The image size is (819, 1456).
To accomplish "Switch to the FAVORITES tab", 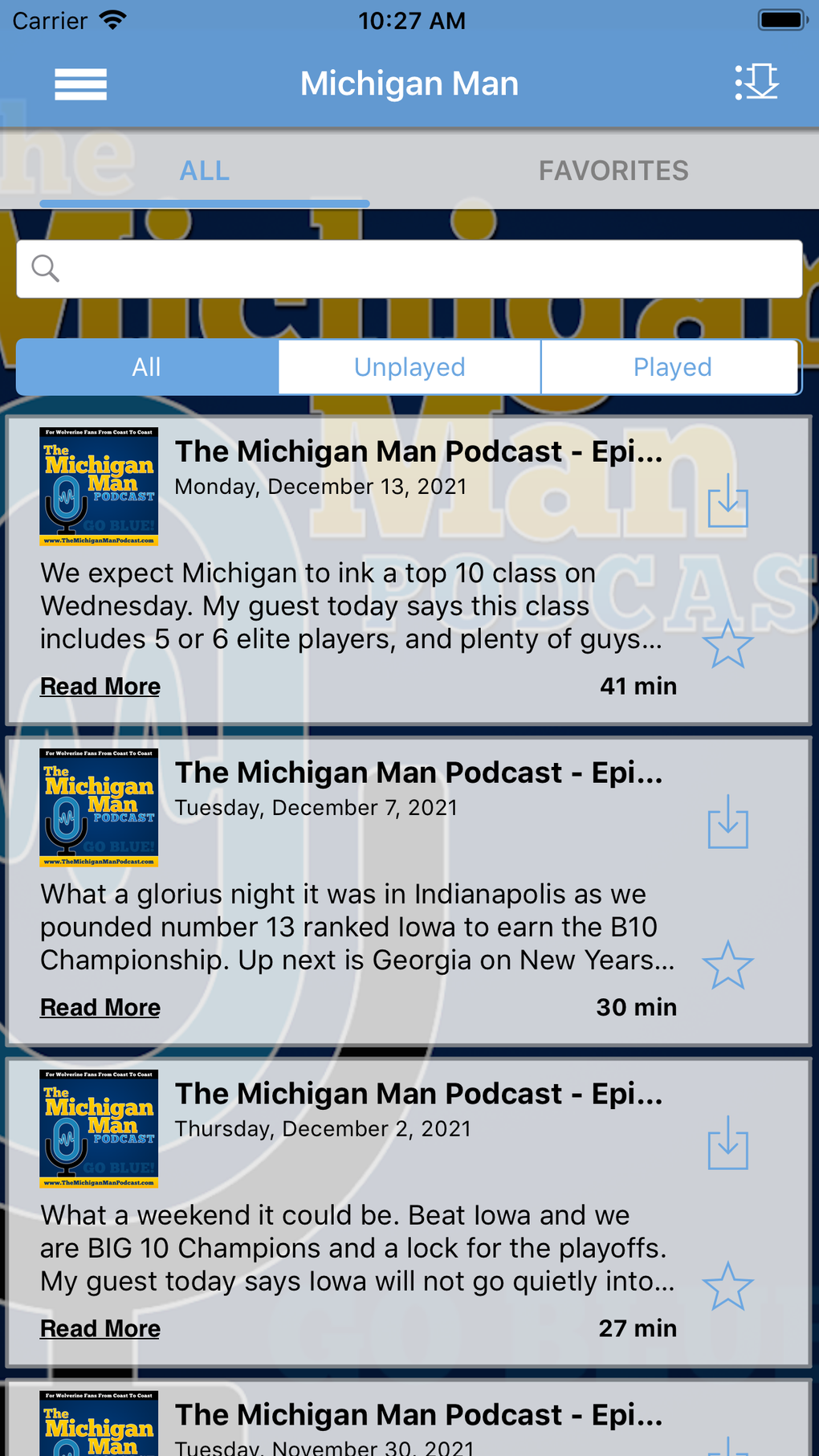I will pyautogui.click(x=613, y=169).
